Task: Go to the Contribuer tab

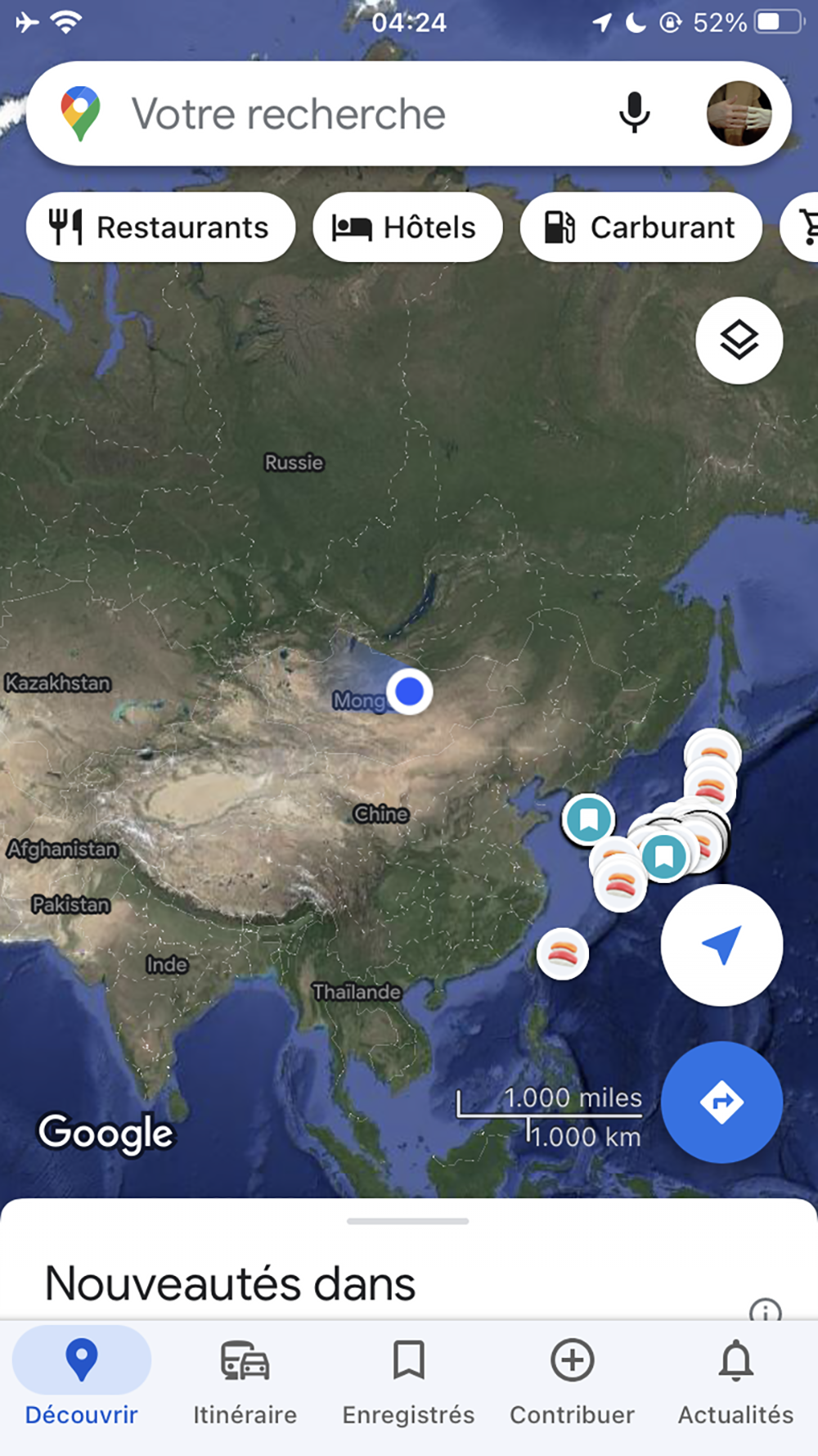Action: pos(572,1379)
